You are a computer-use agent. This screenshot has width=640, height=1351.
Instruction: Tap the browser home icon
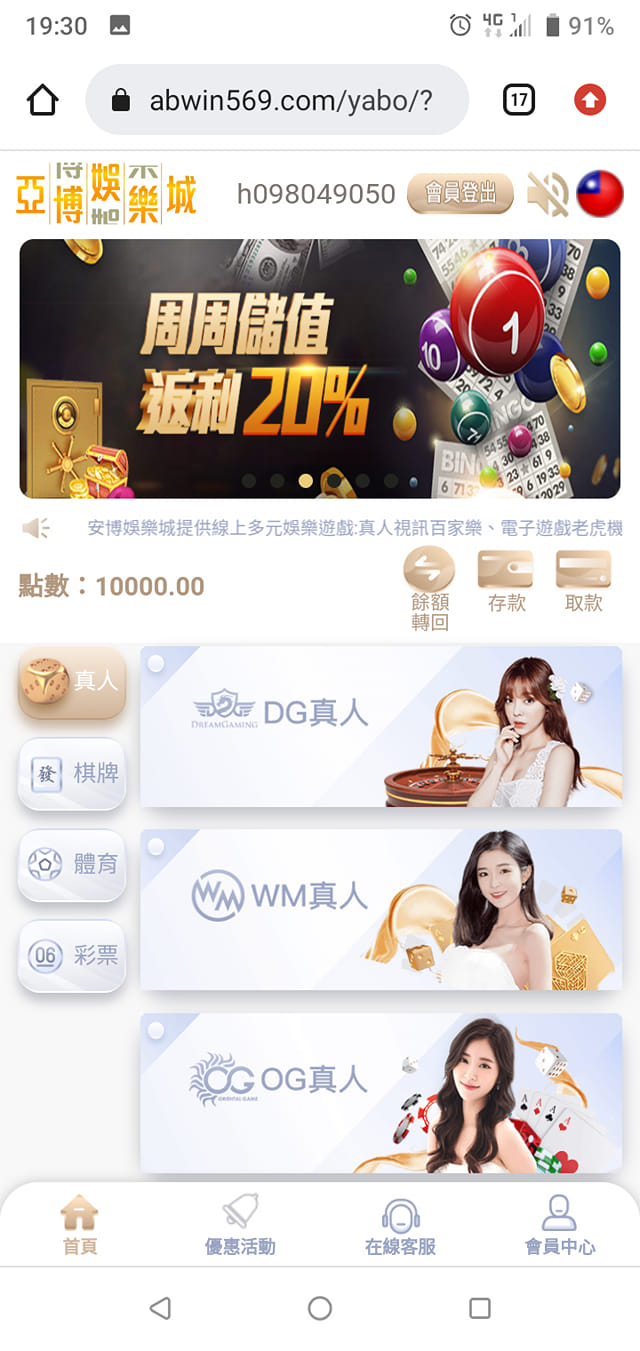43,100
